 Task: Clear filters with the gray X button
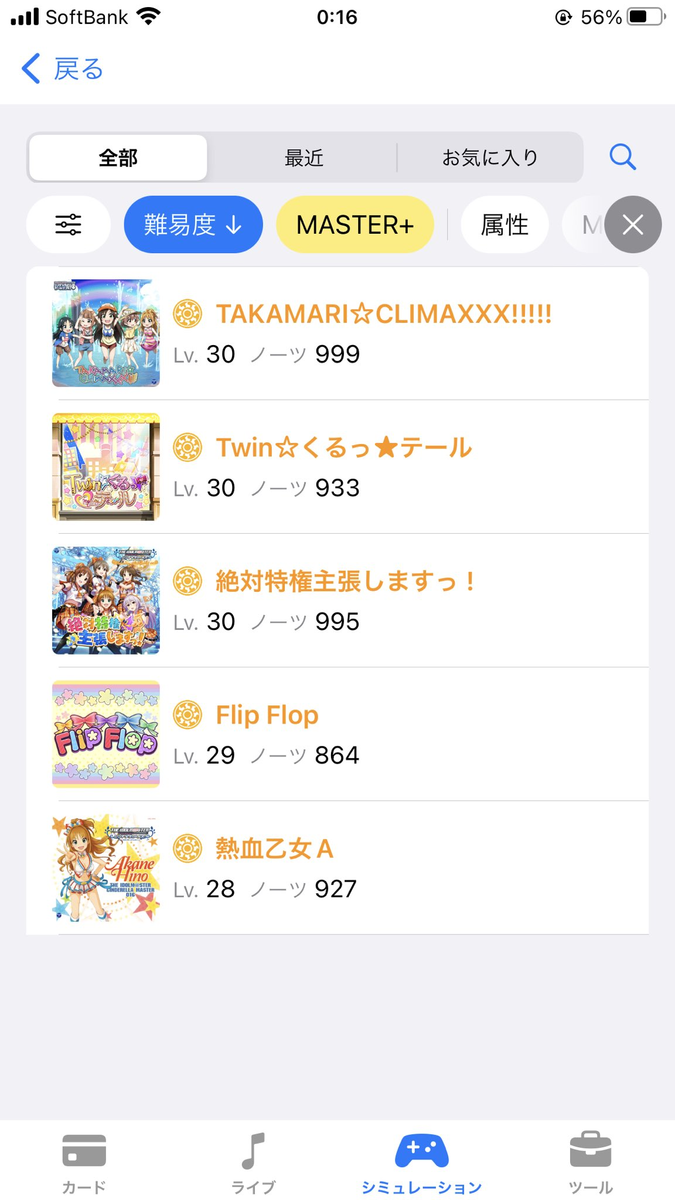pyautogui.click(x=632, y=225)
